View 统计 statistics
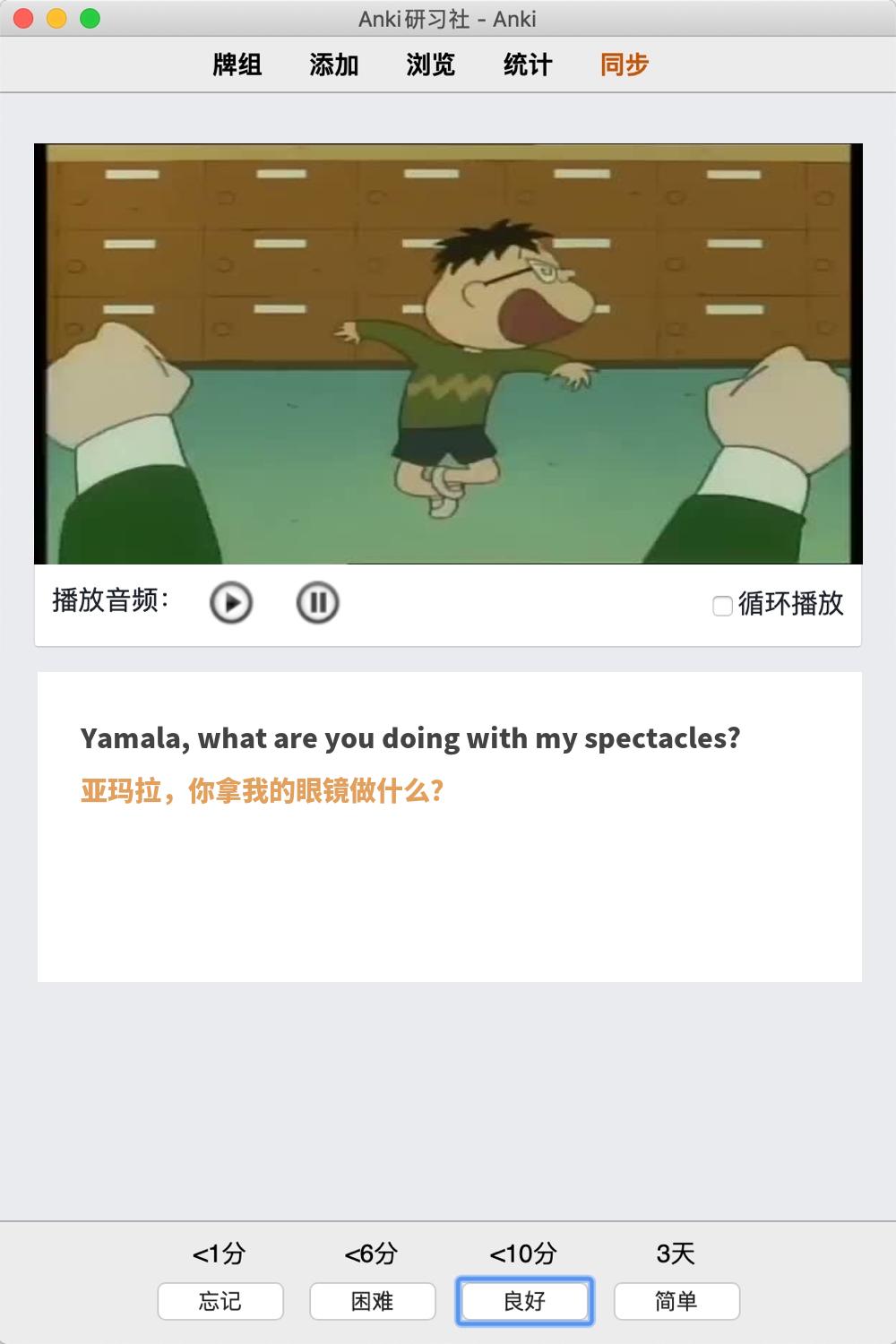Image resolution: width=896 pixels, height=1344 pixels. [x=528, y=65]
